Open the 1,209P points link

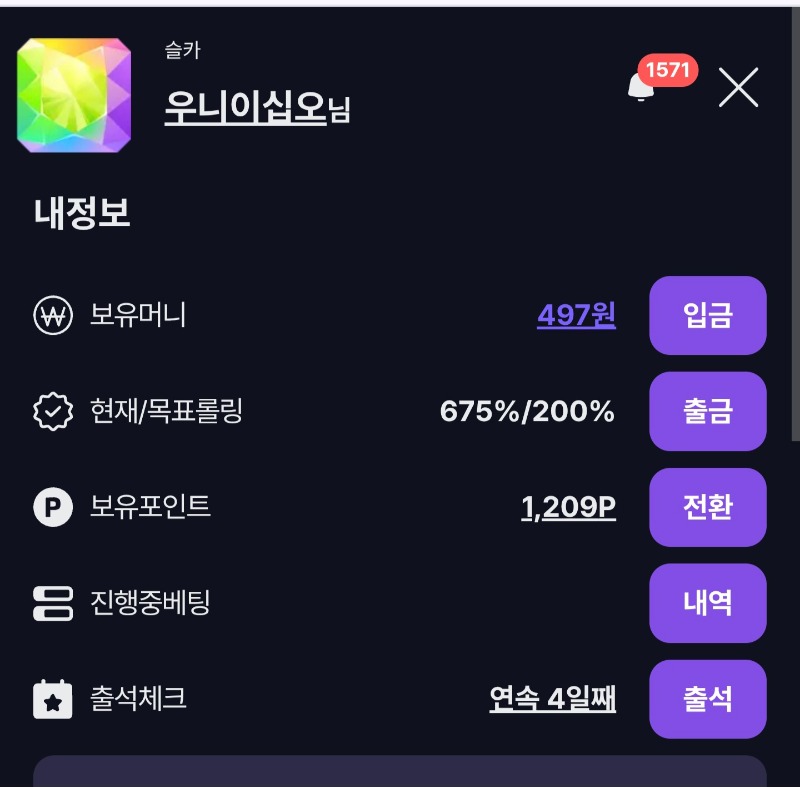tap(568, 508)
